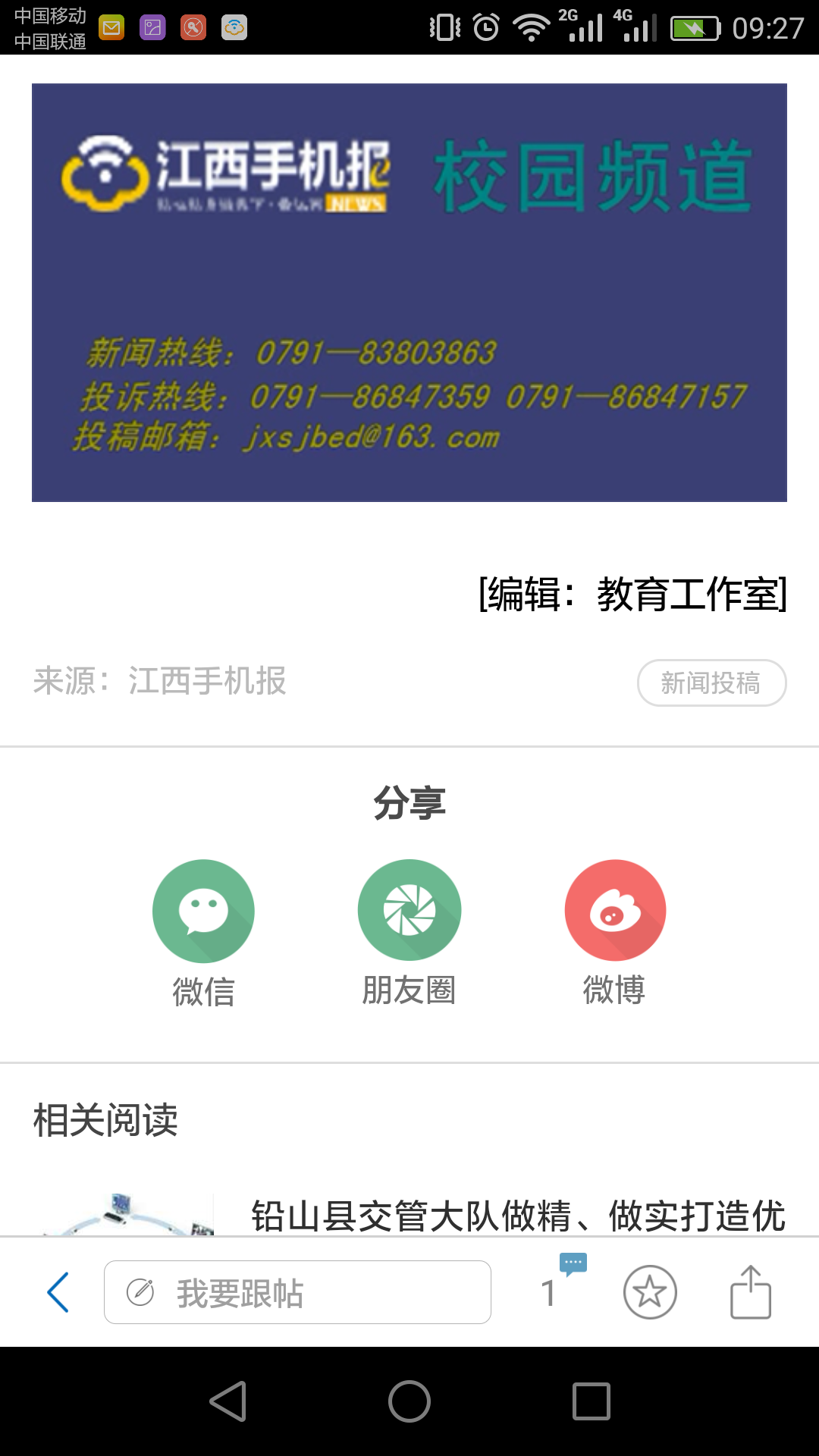
Task: Go back using the blue arrow
Action: pyautogui.click(x=58, y=1292)
